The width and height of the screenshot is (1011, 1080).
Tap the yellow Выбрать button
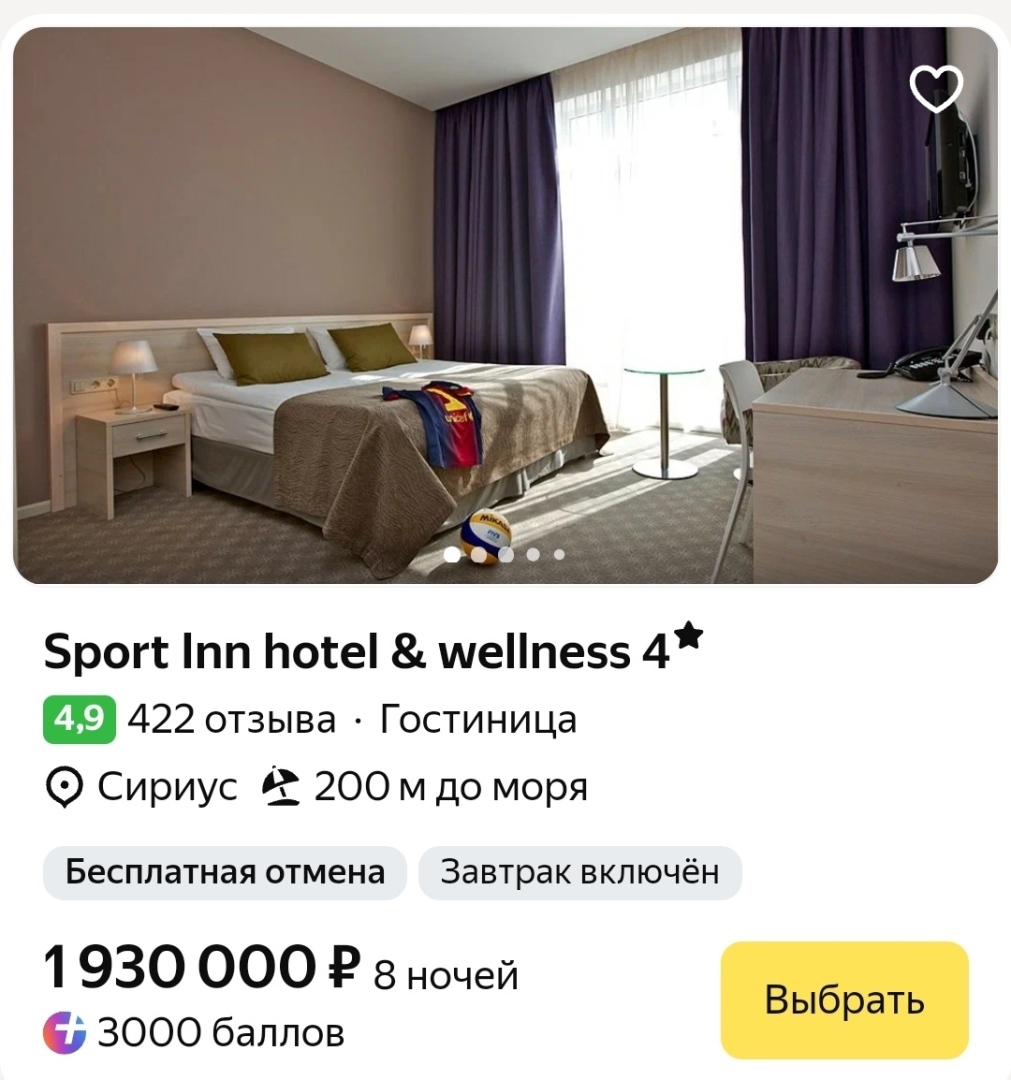point(844,1000)
